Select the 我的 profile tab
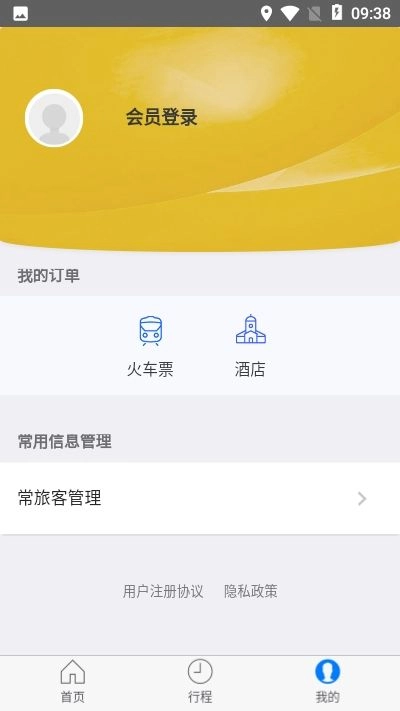 pyautogui.click(x=327, y=682)
